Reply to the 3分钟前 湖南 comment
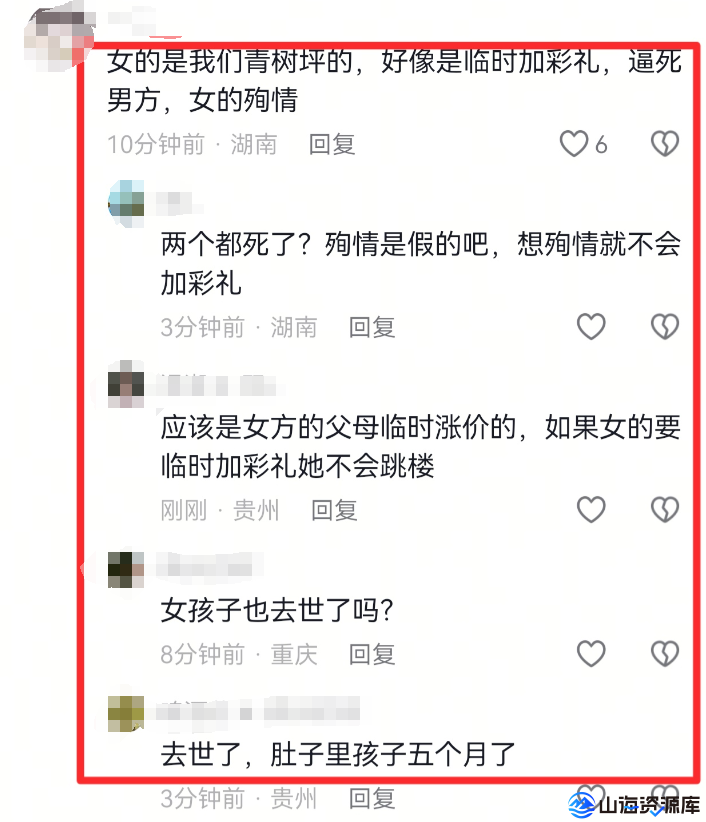The image size is (706, 822). (x=372, y=326)
